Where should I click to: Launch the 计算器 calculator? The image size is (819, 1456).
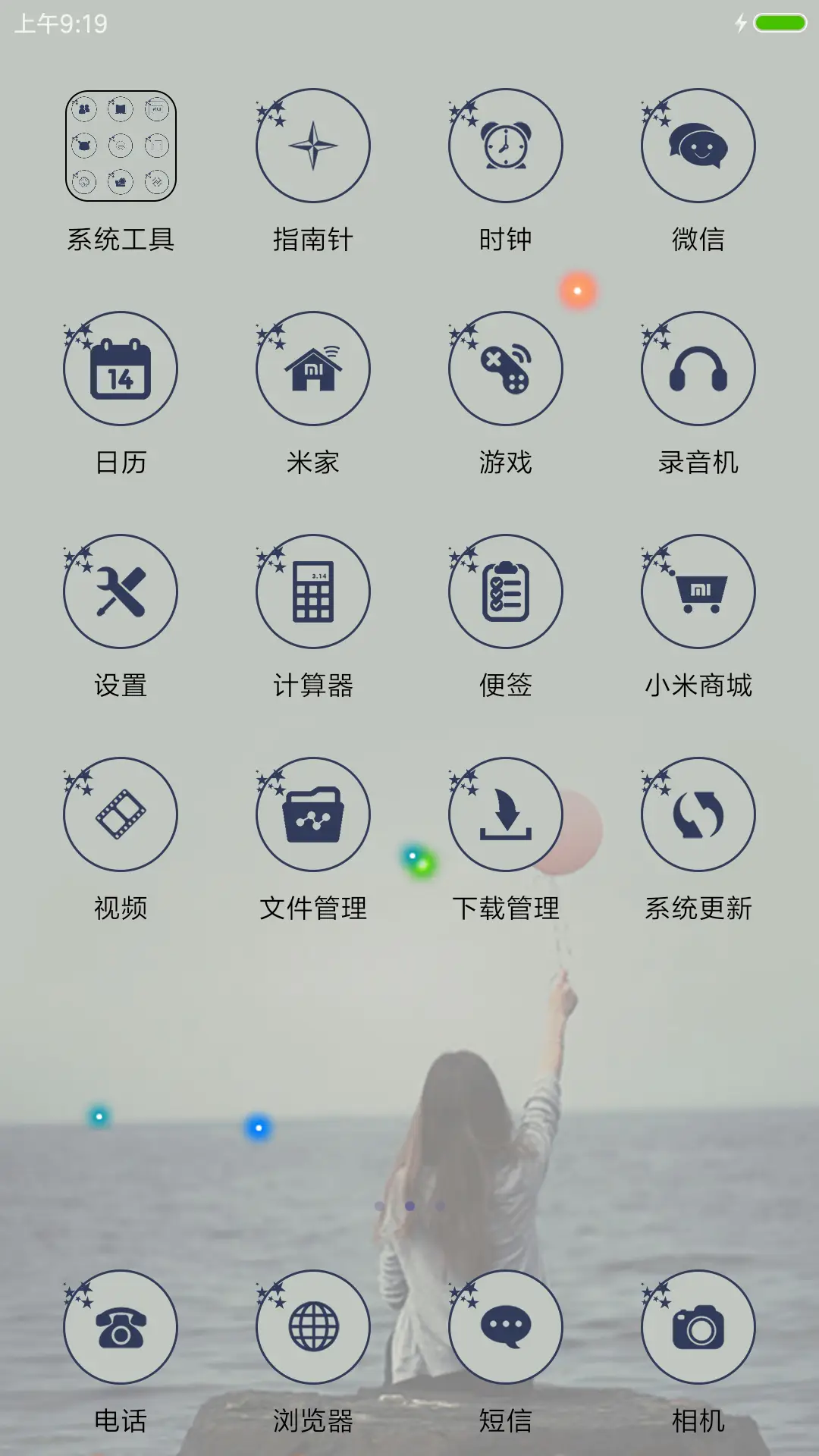(312, 591)
